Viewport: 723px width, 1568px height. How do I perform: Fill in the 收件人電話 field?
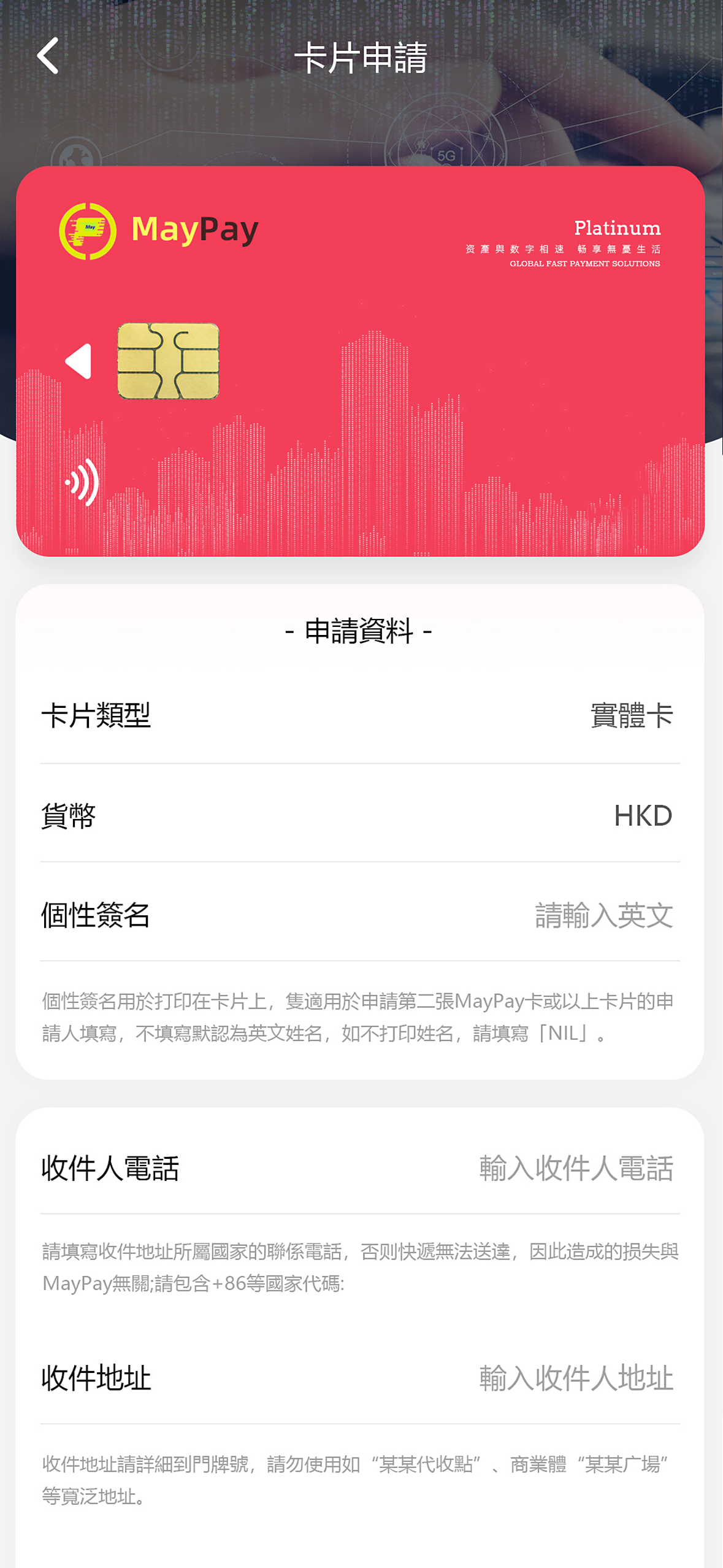pos(575,1167)
